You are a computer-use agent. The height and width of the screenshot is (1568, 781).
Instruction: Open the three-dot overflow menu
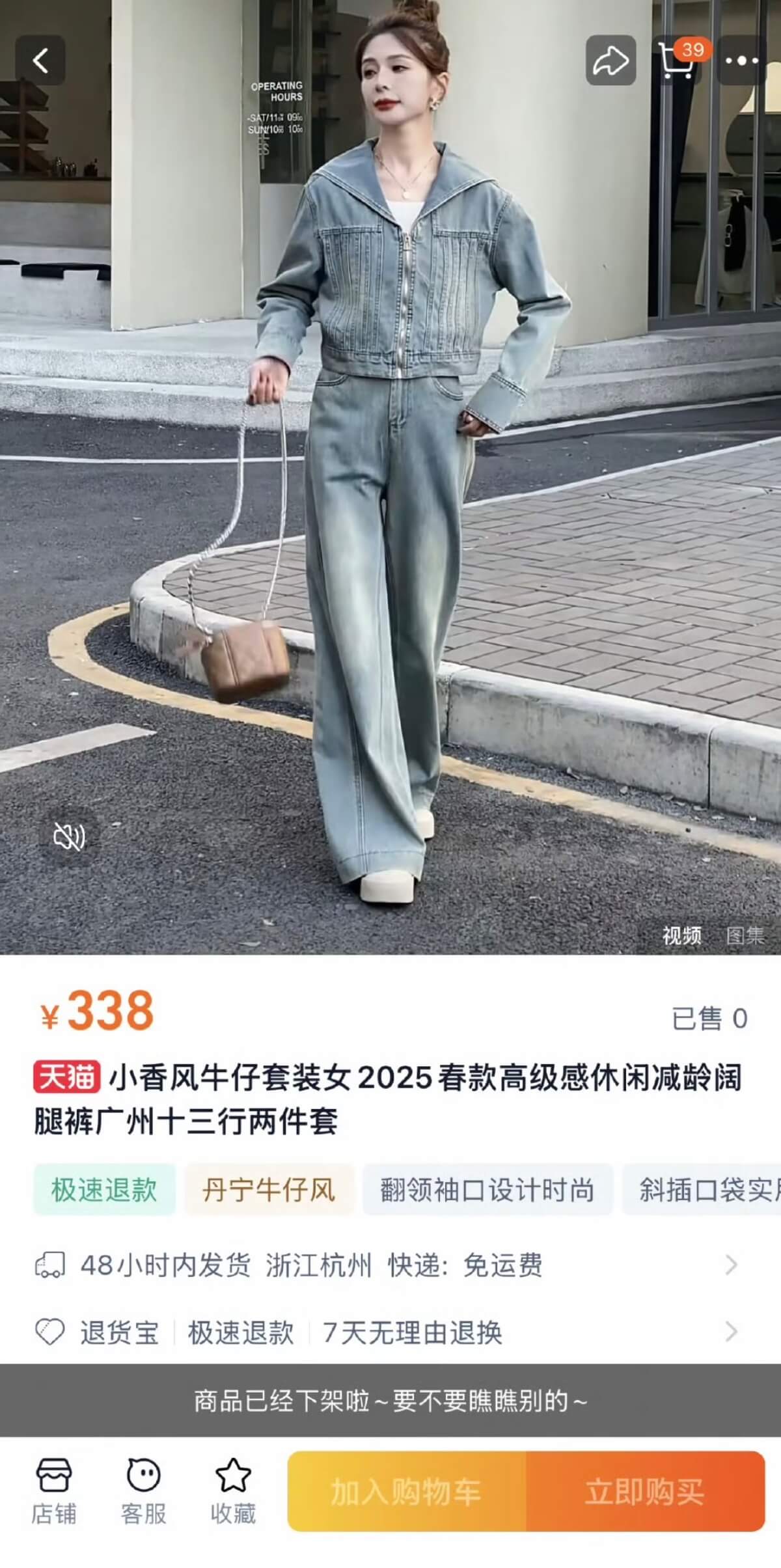(742, 61)
